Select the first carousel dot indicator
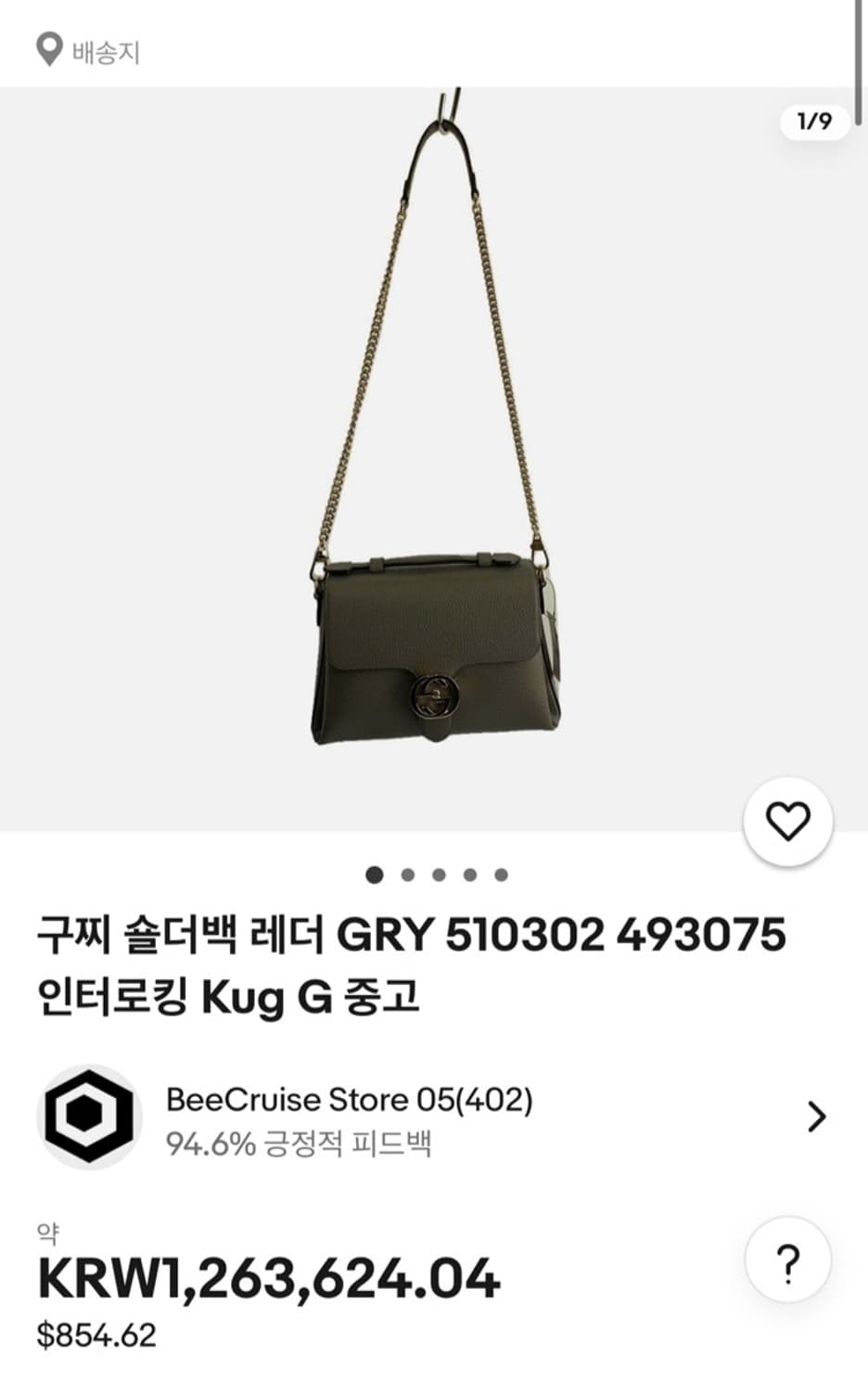868x1391 pixels. [x=375, y=873]
